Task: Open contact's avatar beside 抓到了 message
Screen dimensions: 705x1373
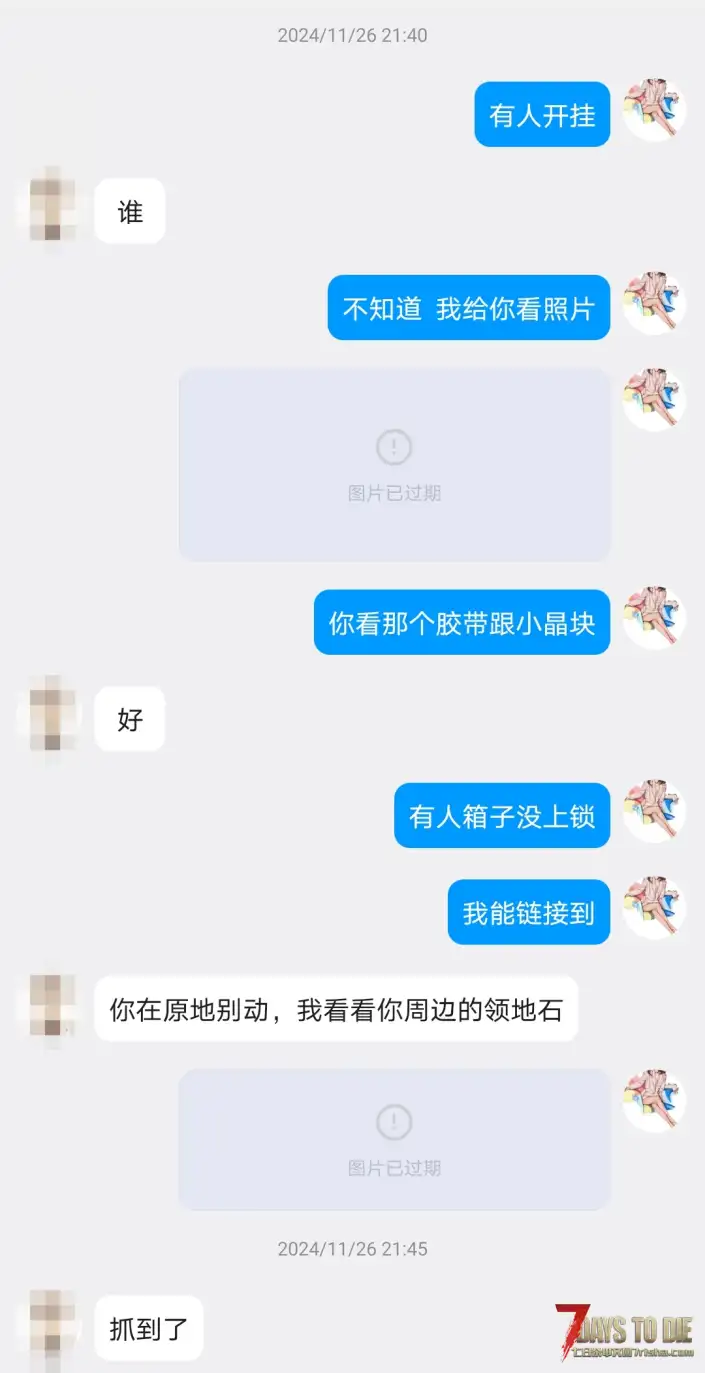Action: click(x=48, y=1324)
